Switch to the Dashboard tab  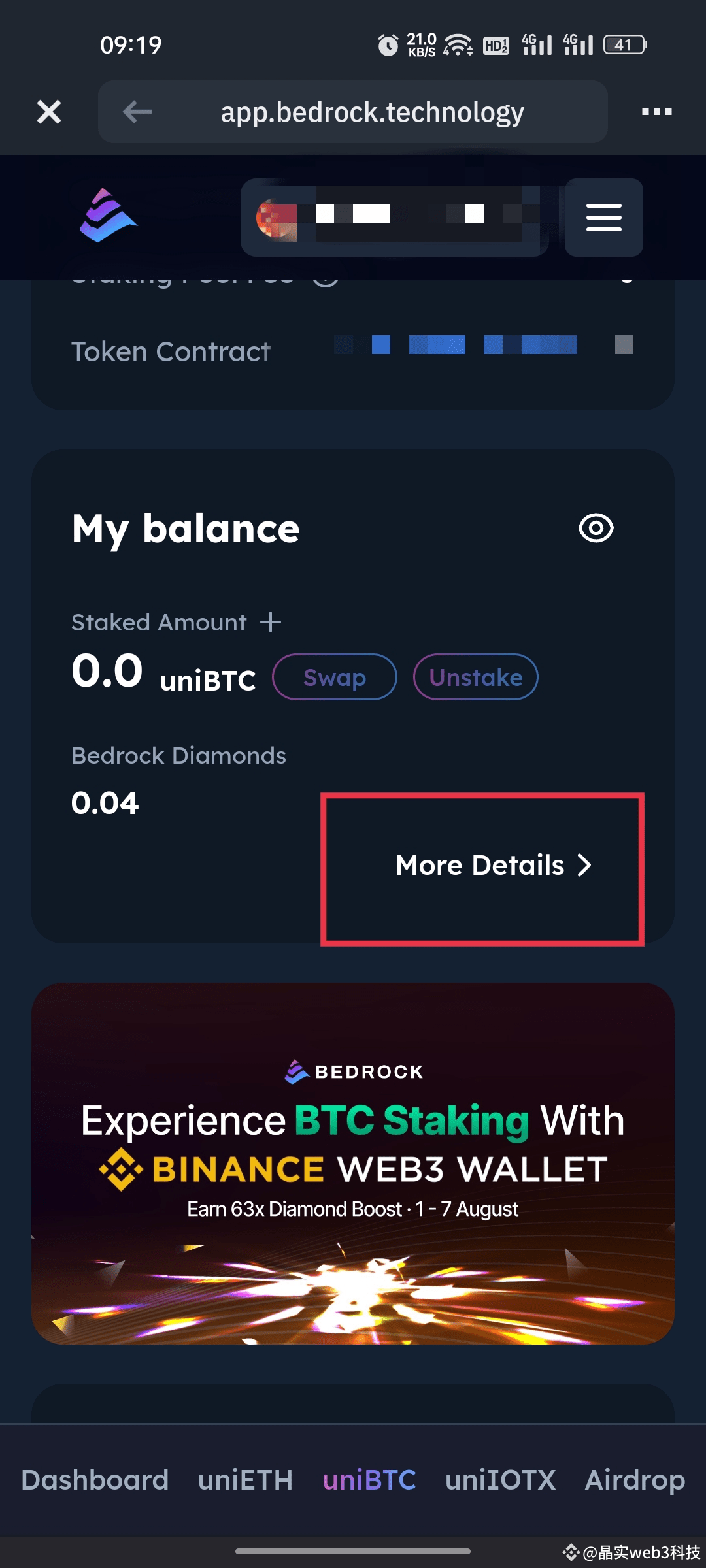click(x=95, y=1480)
